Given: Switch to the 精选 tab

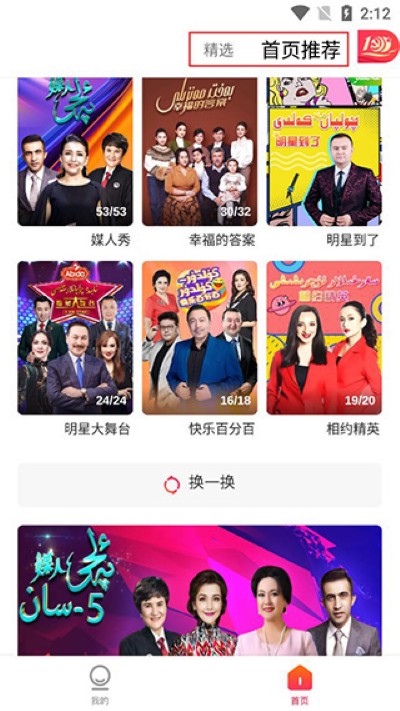Looking at the screenshot, I should (x=218, y=50).
